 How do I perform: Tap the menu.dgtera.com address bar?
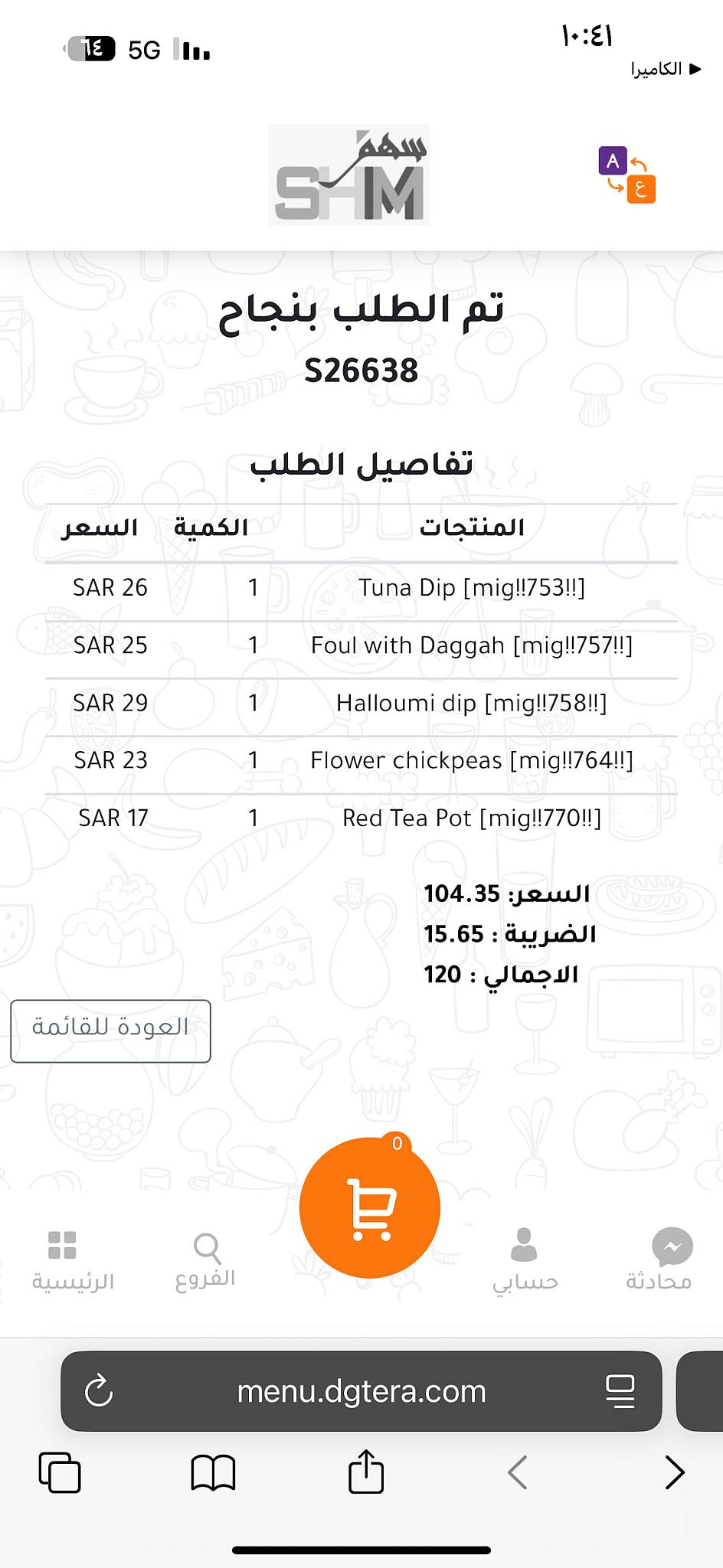361,1391
